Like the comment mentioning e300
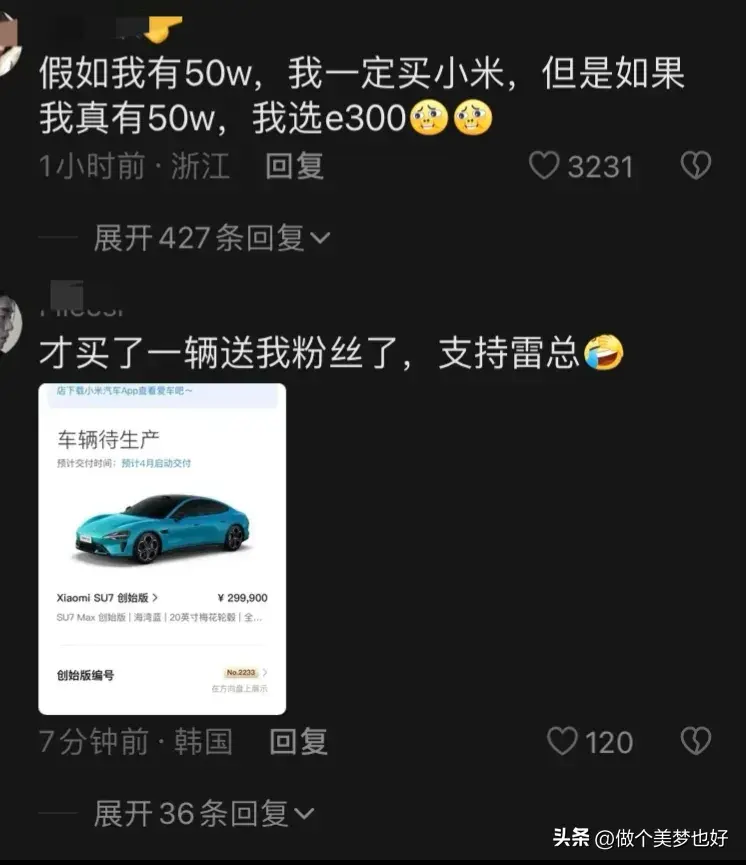Image resolution: width=746 pixels, height=865 pixels. (544, 165)
